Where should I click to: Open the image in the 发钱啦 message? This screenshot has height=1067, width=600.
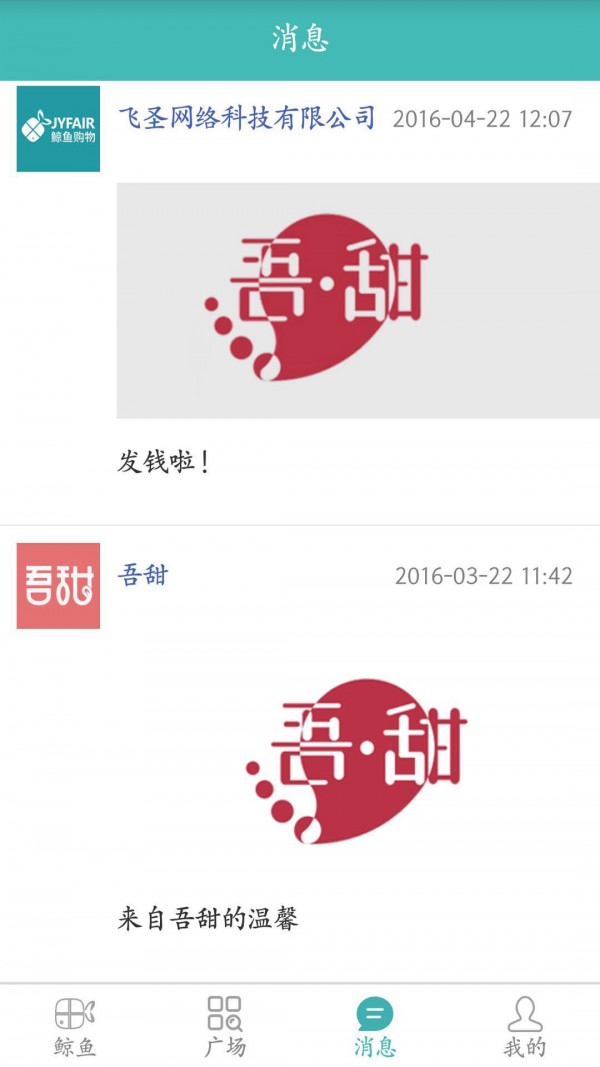[x=358, y=300]
